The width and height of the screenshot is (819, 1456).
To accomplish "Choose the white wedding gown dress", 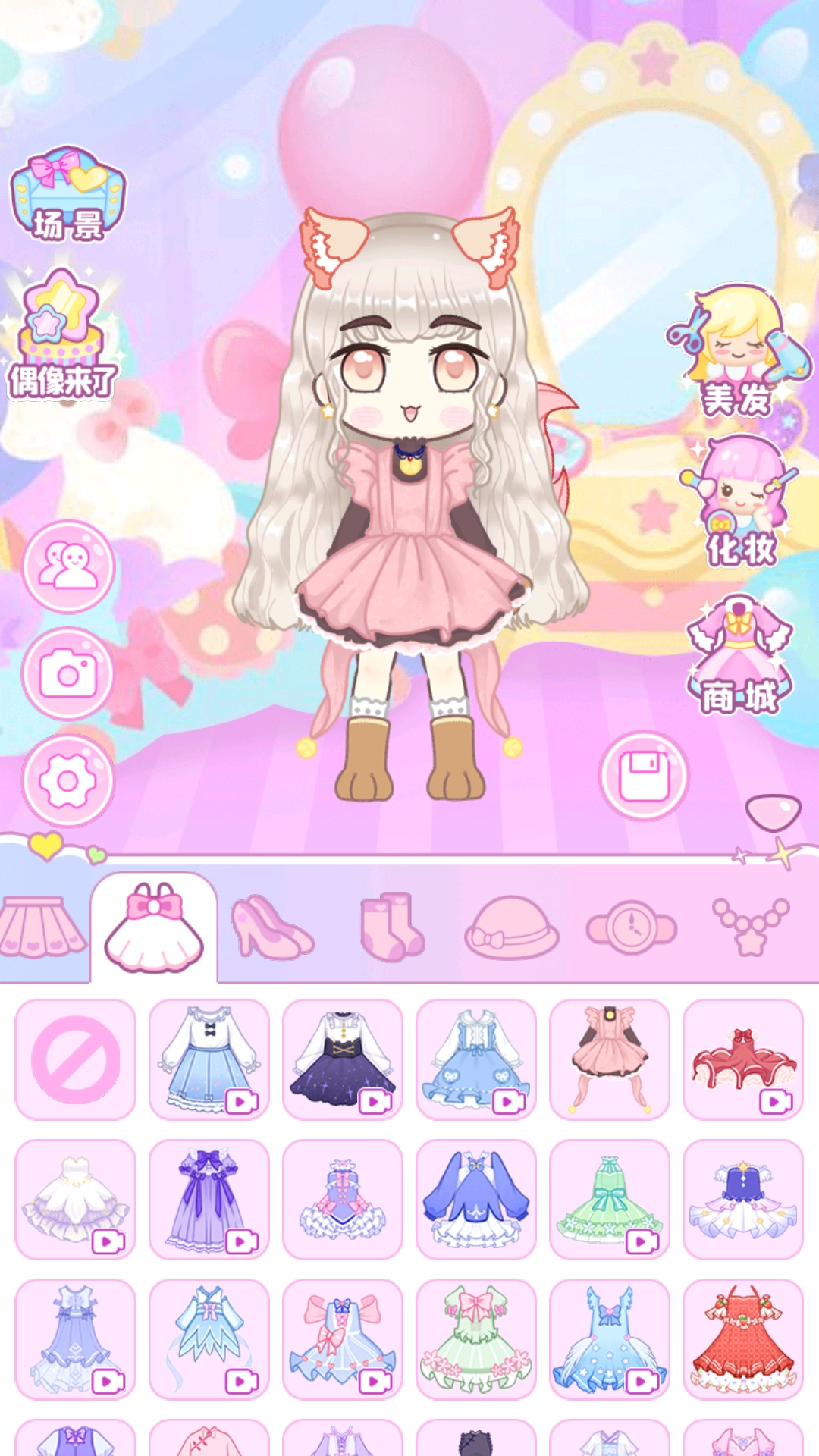I will pyautogui.click(x=76, y=1199).
